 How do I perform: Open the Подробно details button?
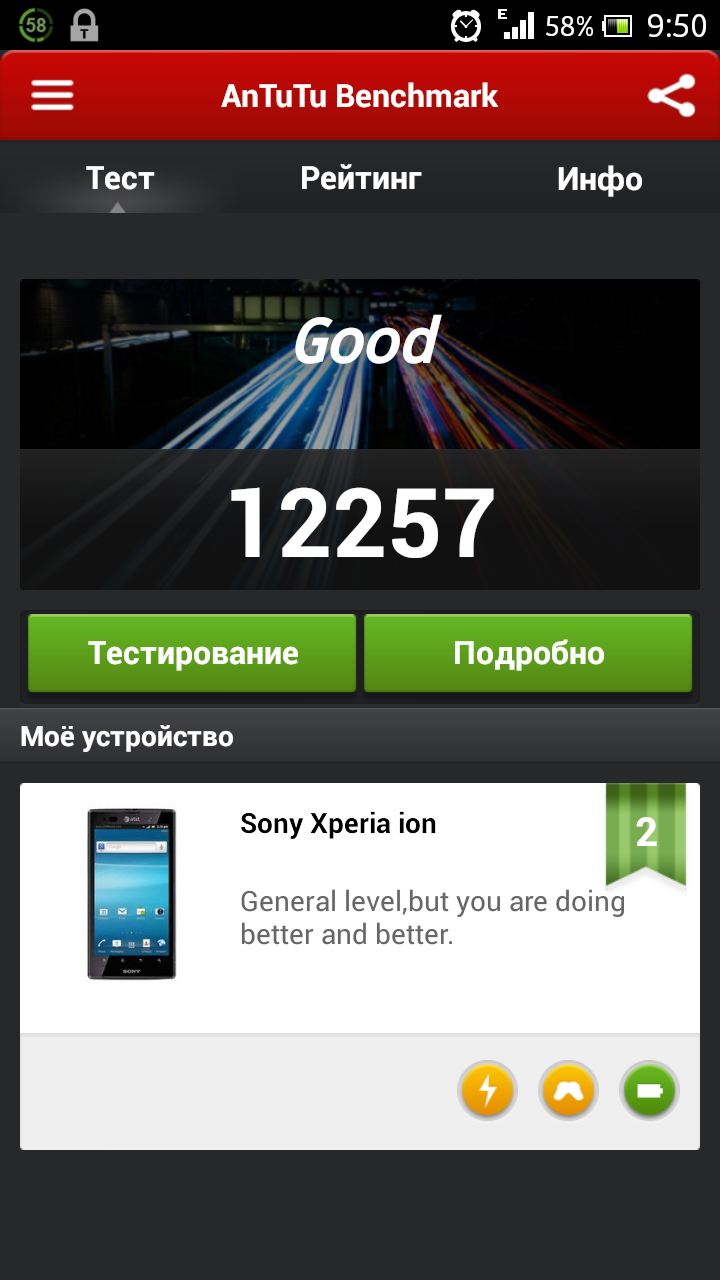tap(528, 653)
